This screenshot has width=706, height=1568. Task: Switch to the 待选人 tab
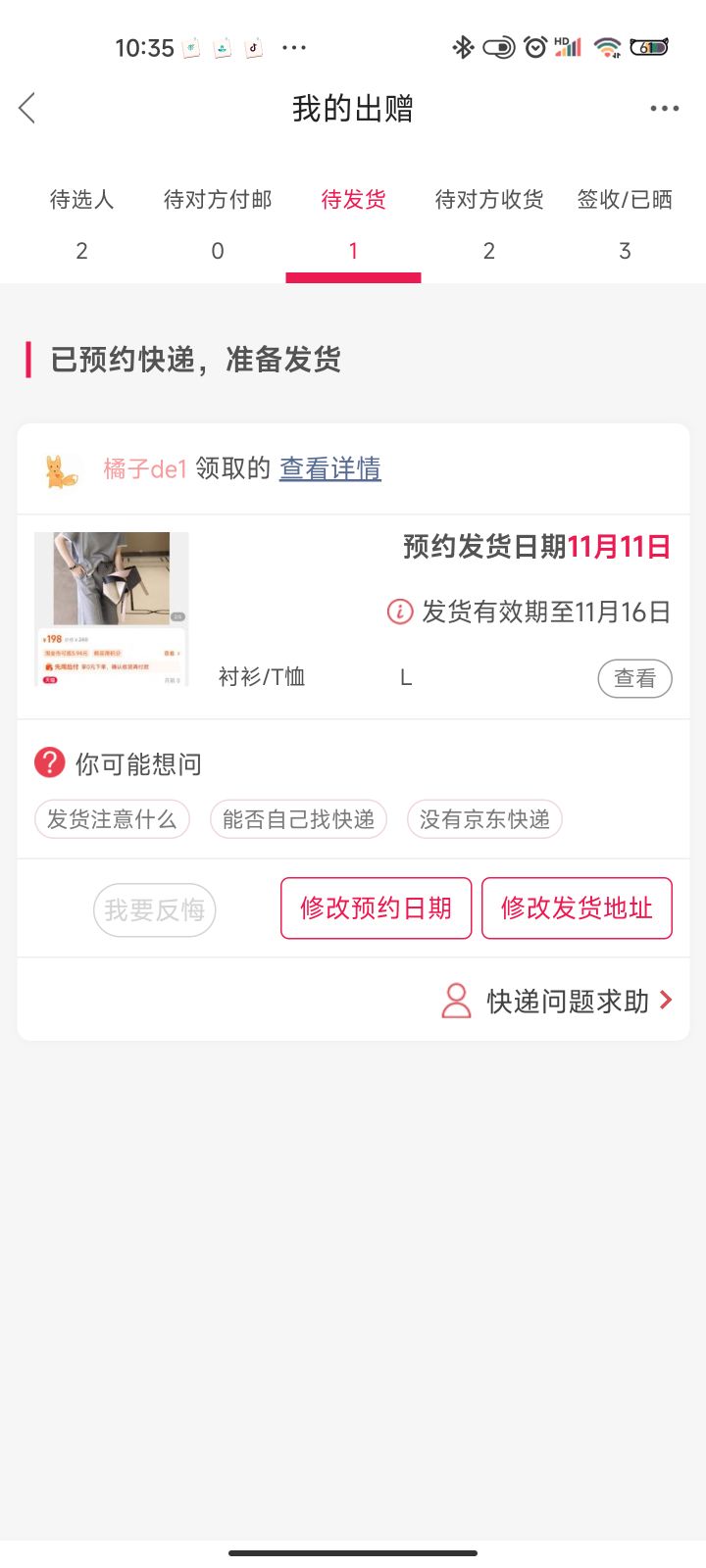(x=81, y=223)
